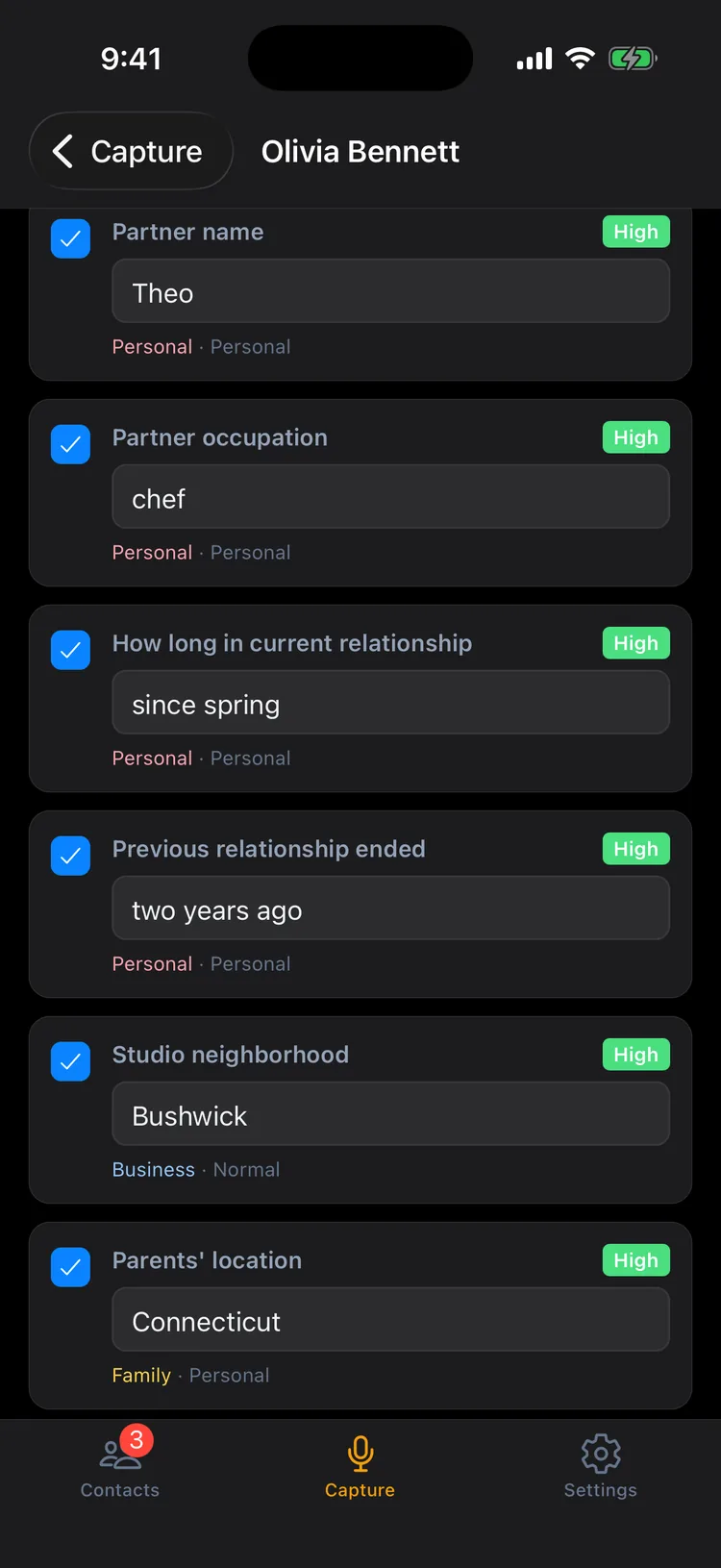Screen dimensions: 721x1568
Task: Uncheck the Partner occupation checkbox
Action: (x=70, y=444)
